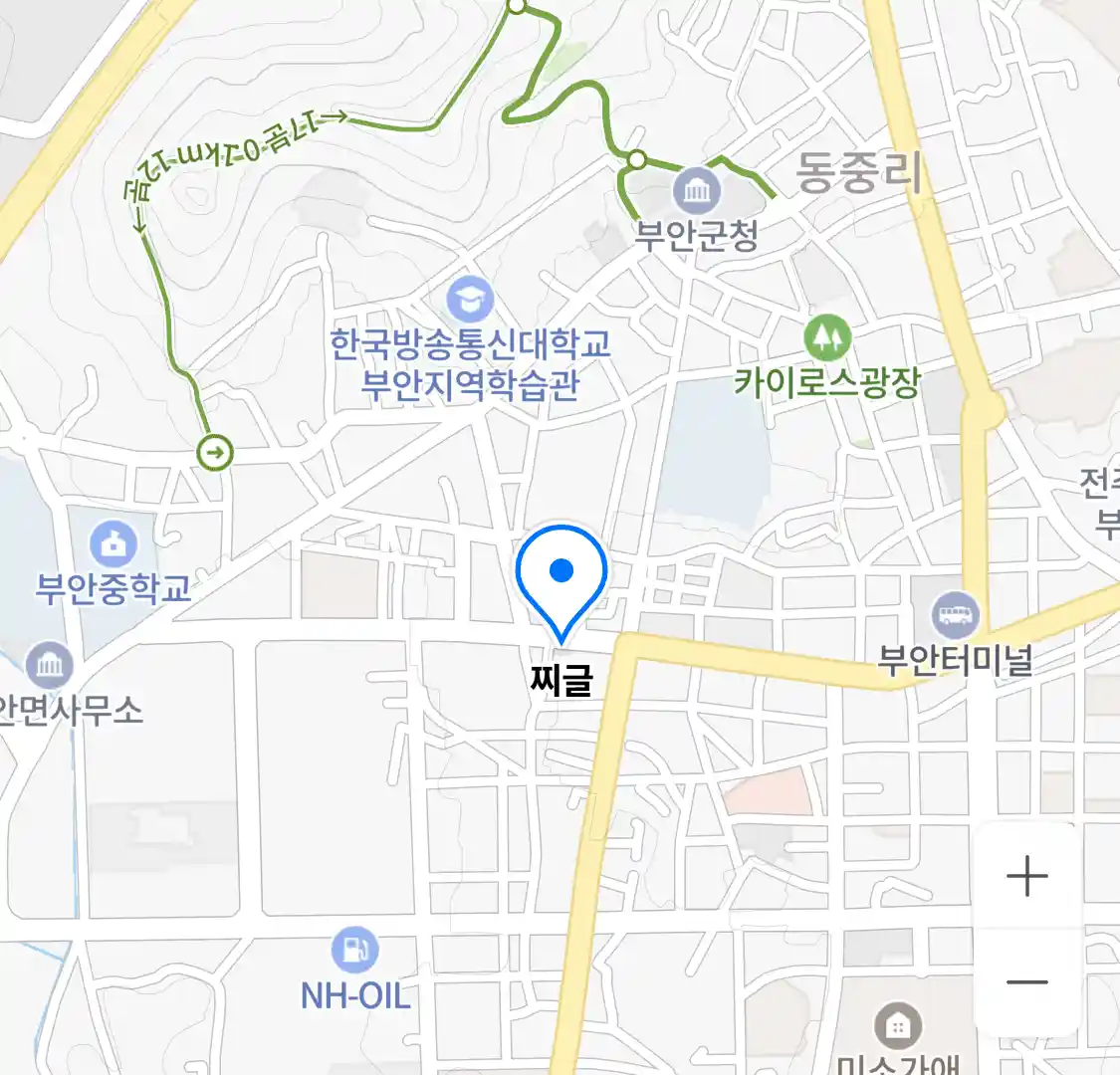
Task: Zoom in on the map
Action: [1027, 877]
